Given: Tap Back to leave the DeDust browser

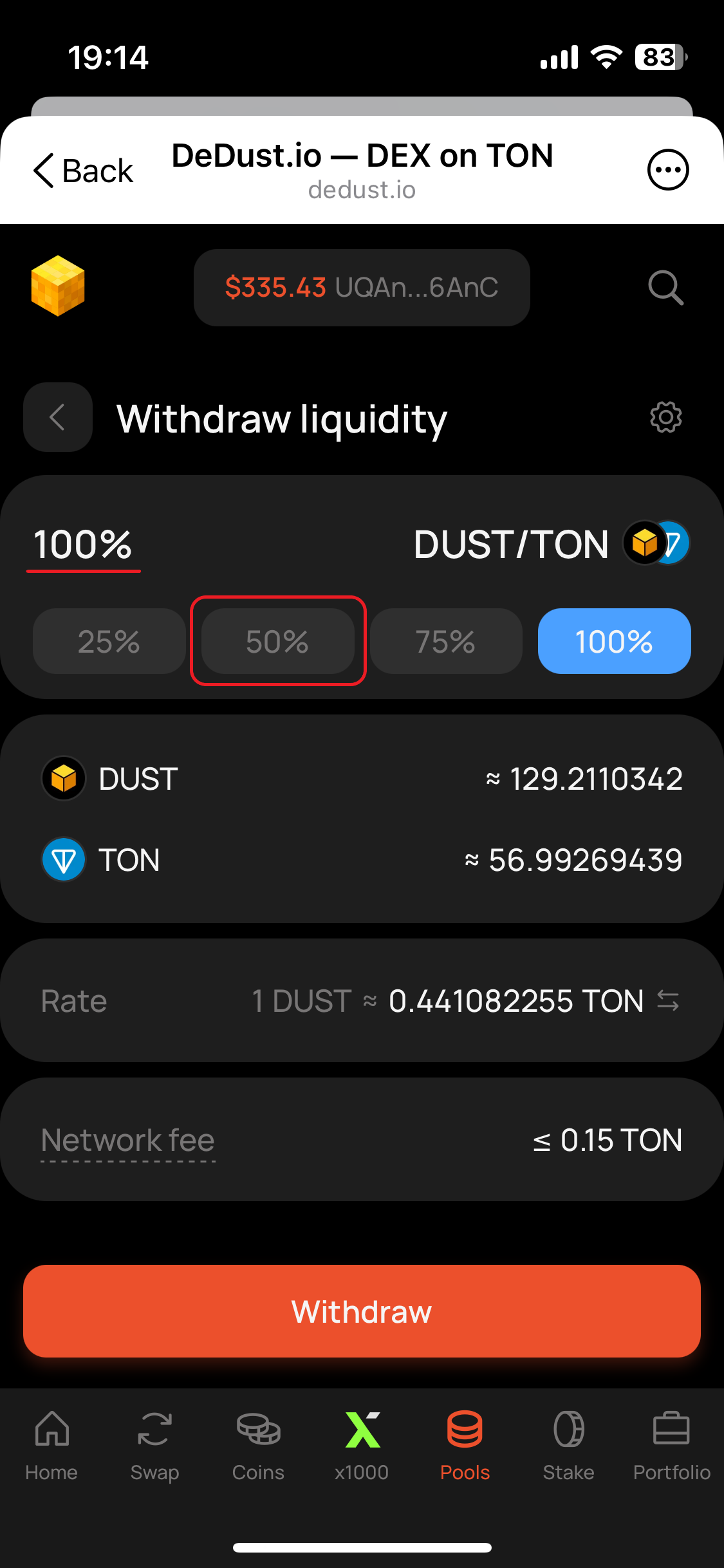Looking at the screenshot, I should click(83, 171).
